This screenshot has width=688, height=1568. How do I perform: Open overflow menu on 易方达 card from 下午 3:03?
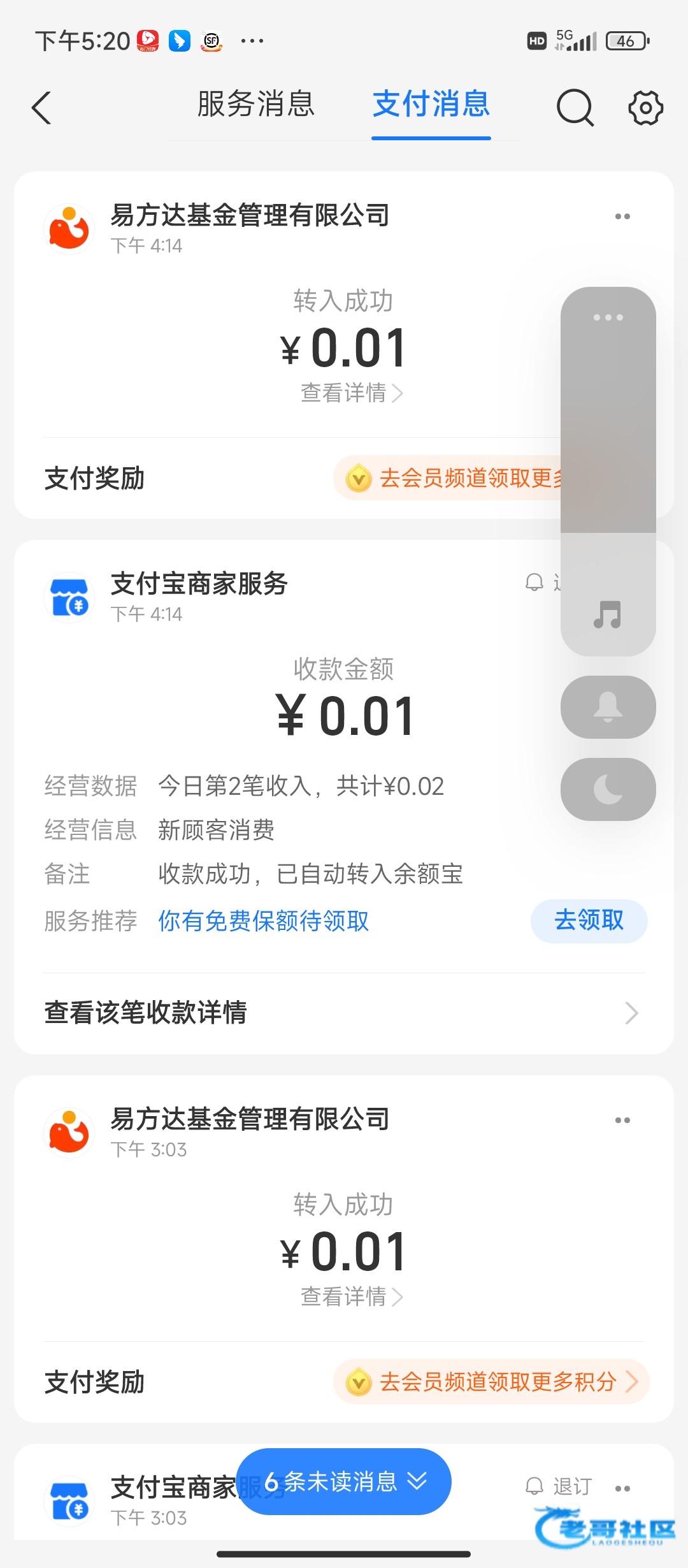coord(622,1121)
